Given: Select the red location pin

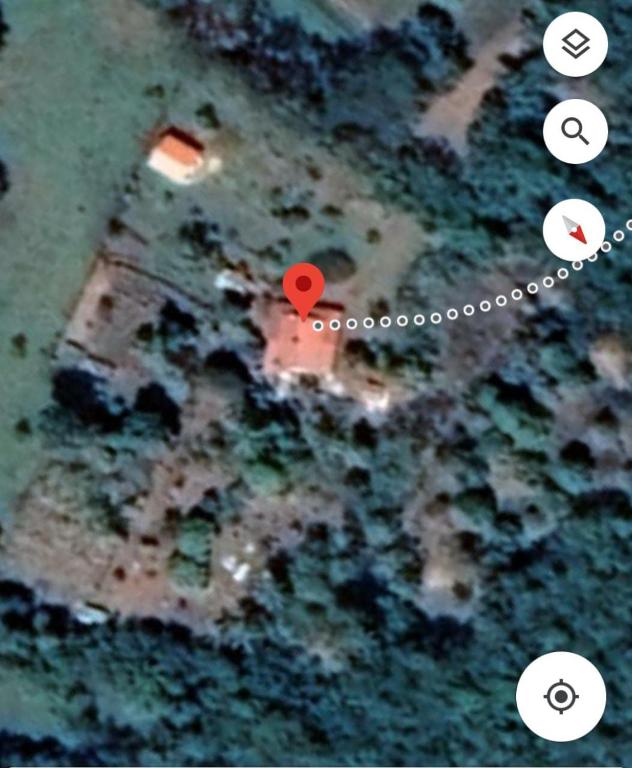Looking at the screenshot, I should 303,289.
